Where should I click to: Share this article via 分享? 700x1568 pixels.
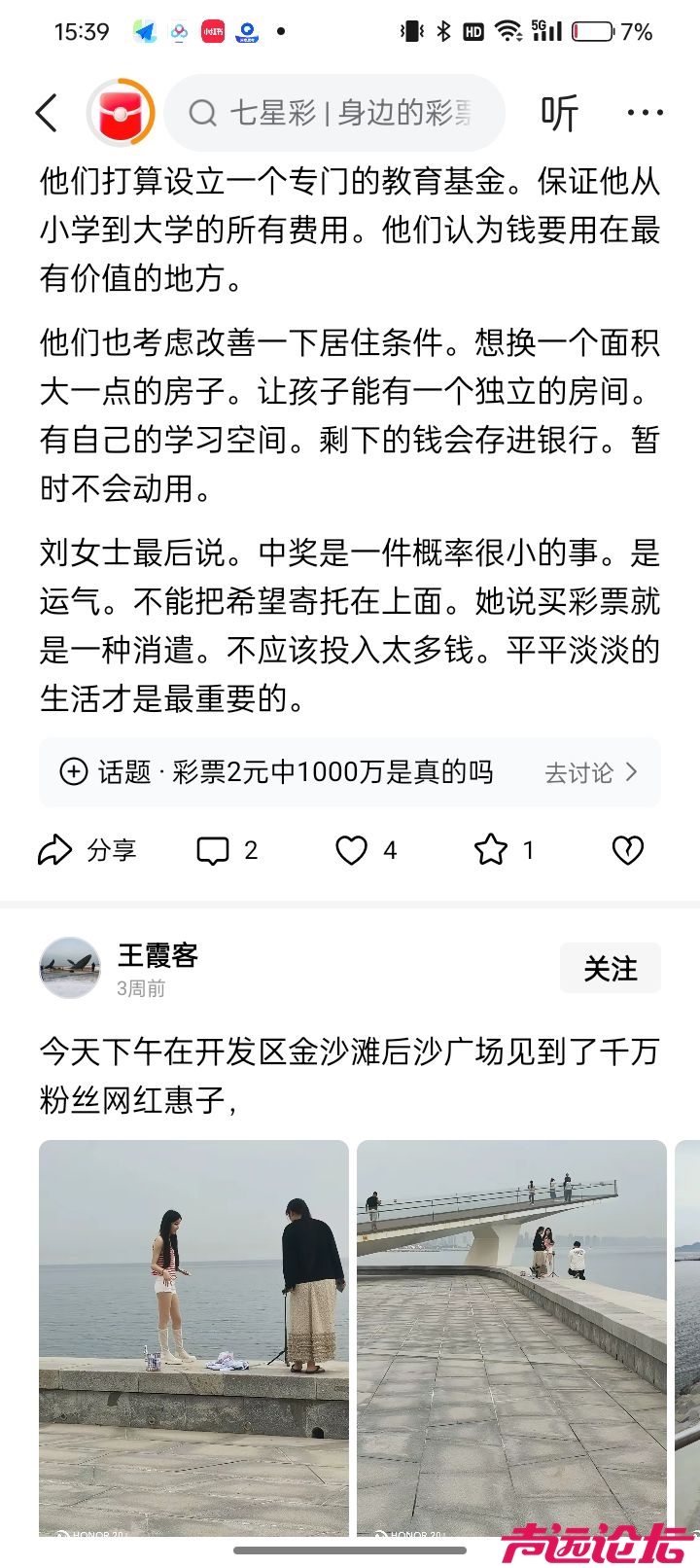click(87, 850)
